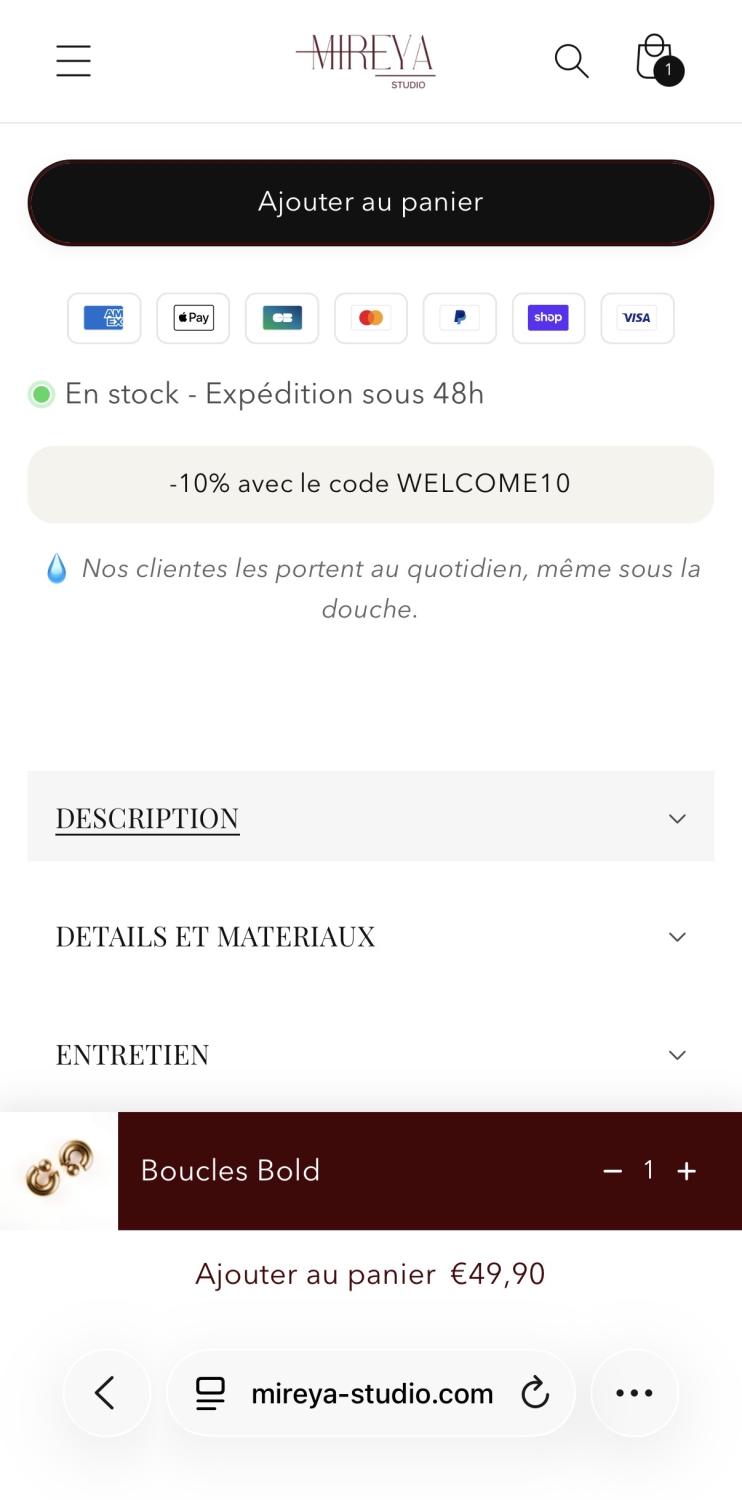Open the search magnifier icon
Screen dimensions: 742x1500
[571, 60]
